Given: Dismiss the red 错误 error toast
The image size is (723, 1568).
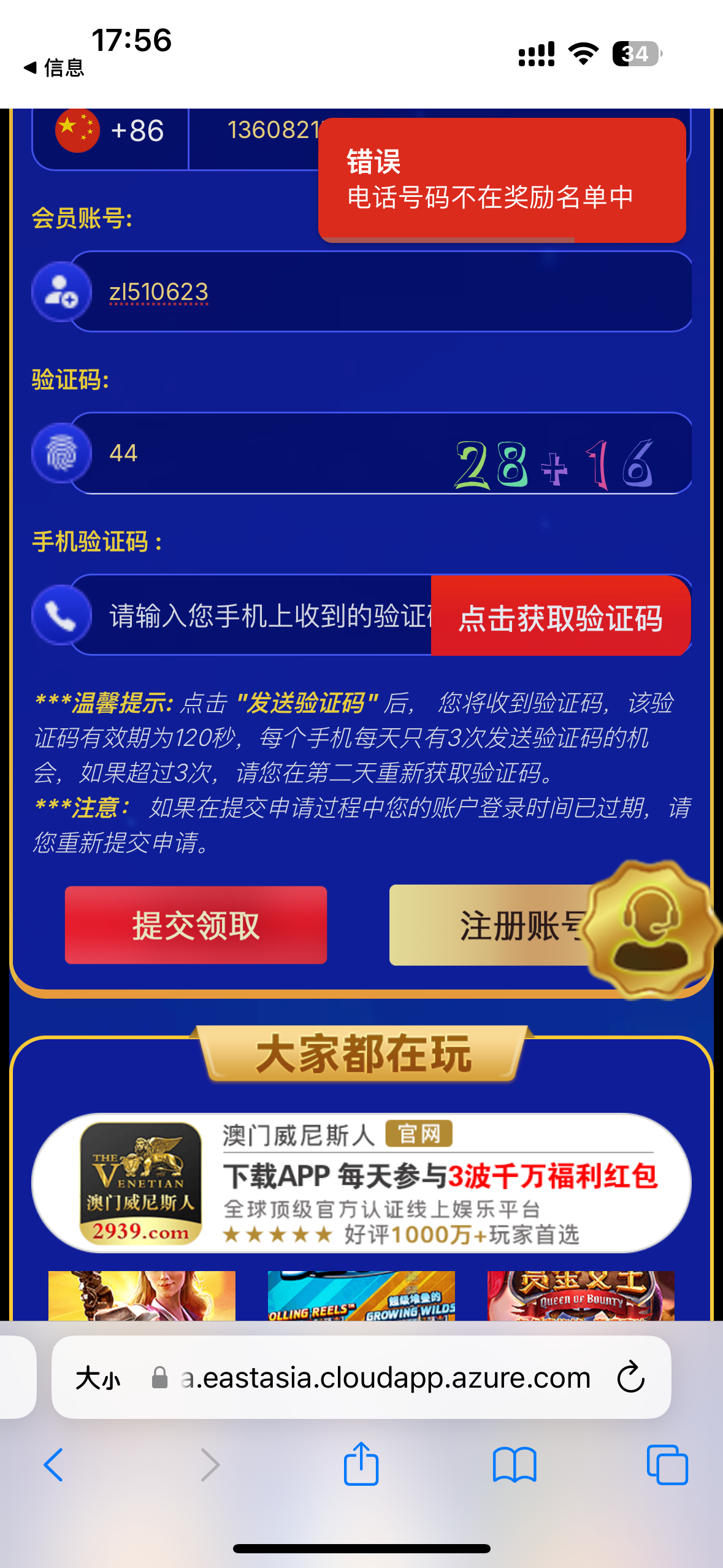Looking at the screenshot, I should coord(502,180).
